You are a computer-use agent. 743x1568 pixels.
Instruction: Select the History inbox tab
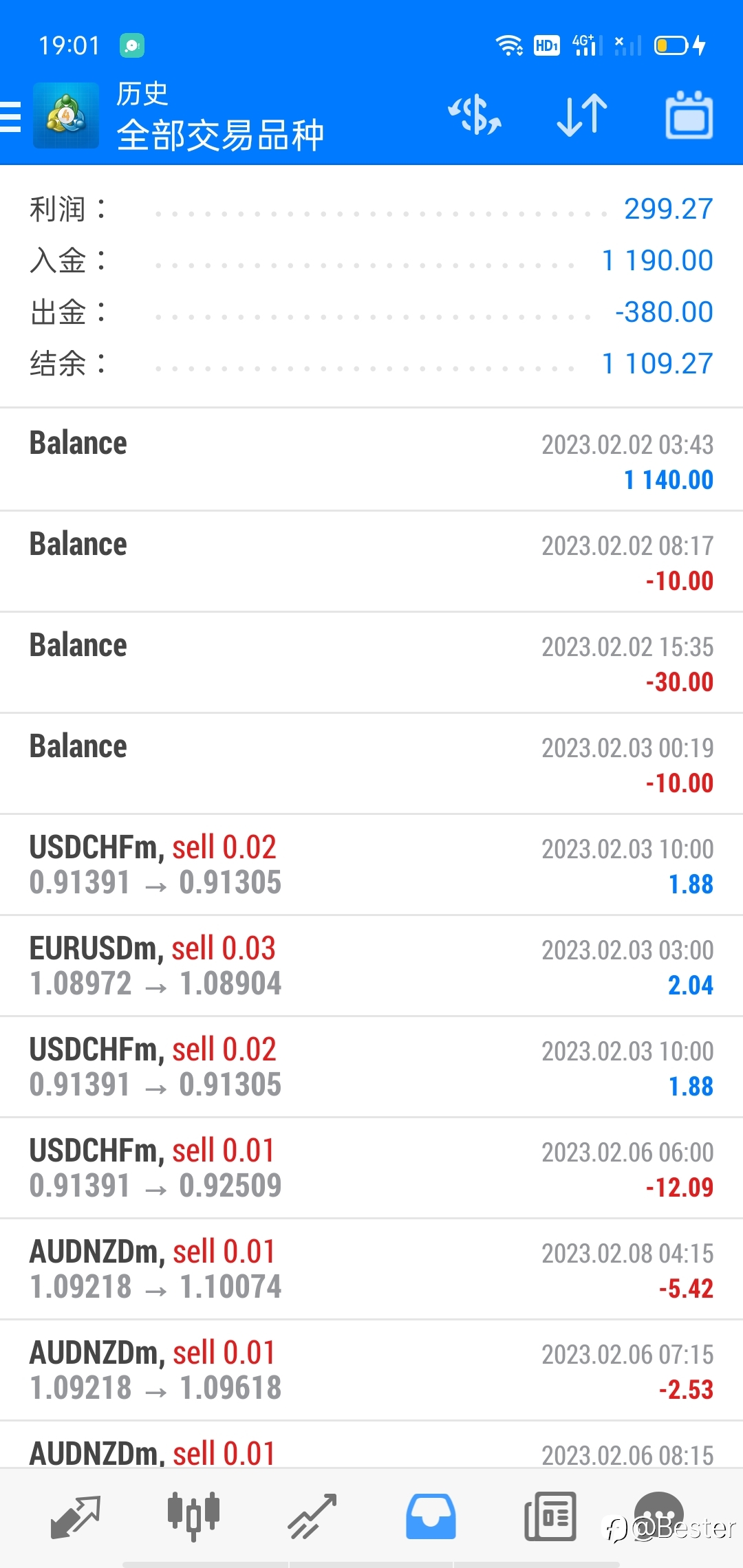[x=431, y=1516]
